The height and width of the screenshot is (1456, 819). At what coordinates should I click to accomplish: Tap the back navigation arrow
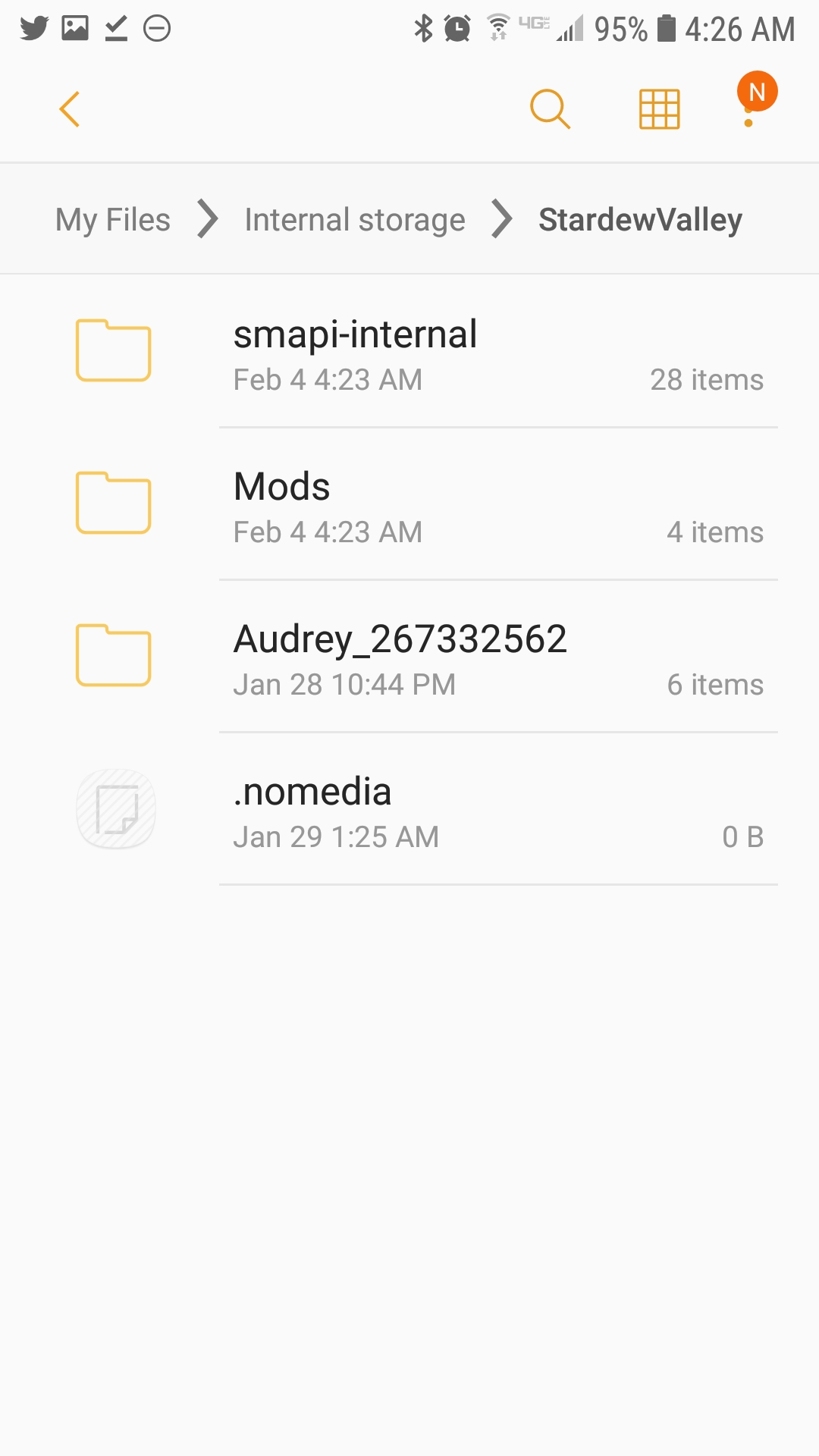point(69,108)
